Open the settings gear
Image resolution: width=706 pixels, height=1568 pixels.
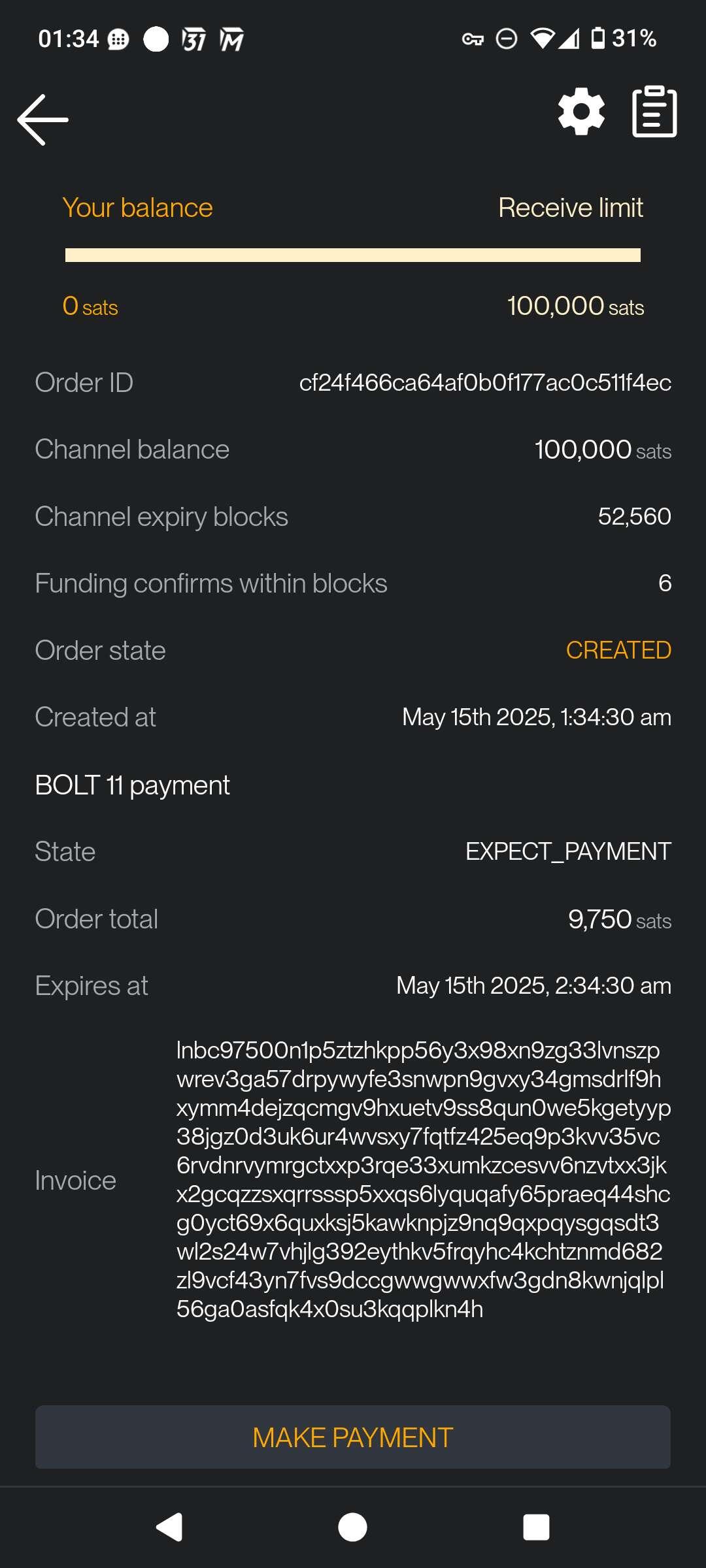point(581,112)
